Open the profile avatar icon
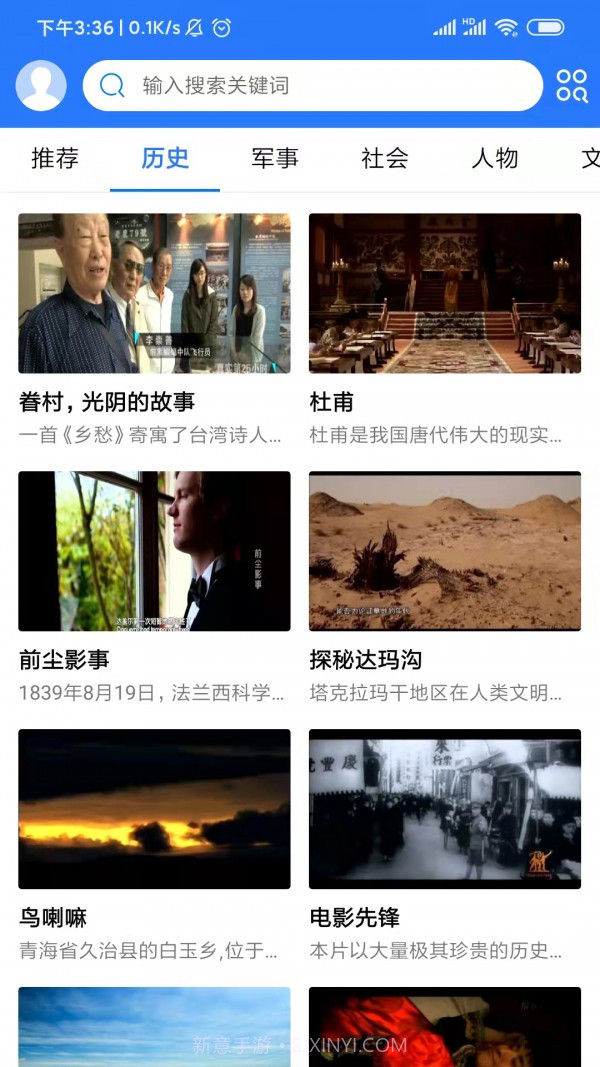 click(41, 86)
